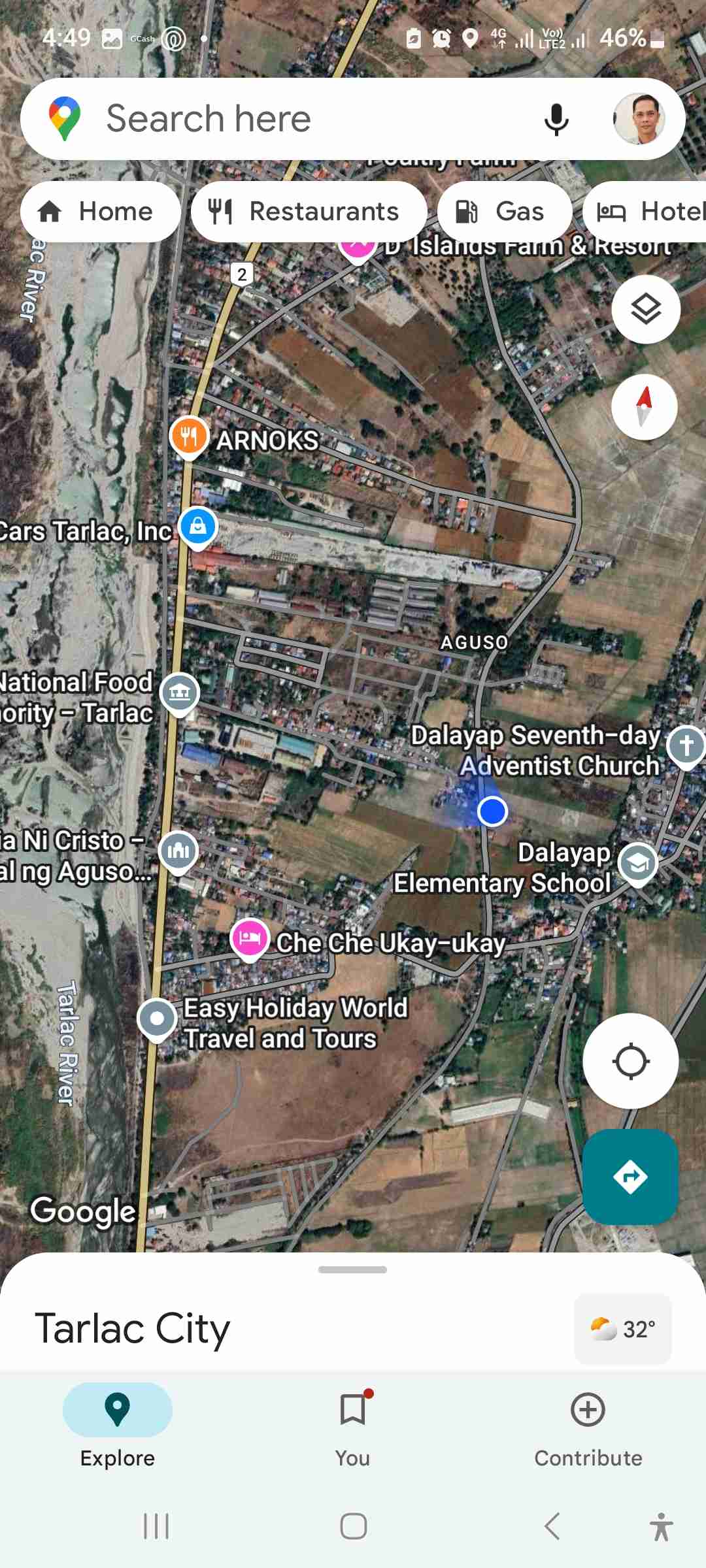
Task: Go back with the system back button
Action: pos(552,1526)
